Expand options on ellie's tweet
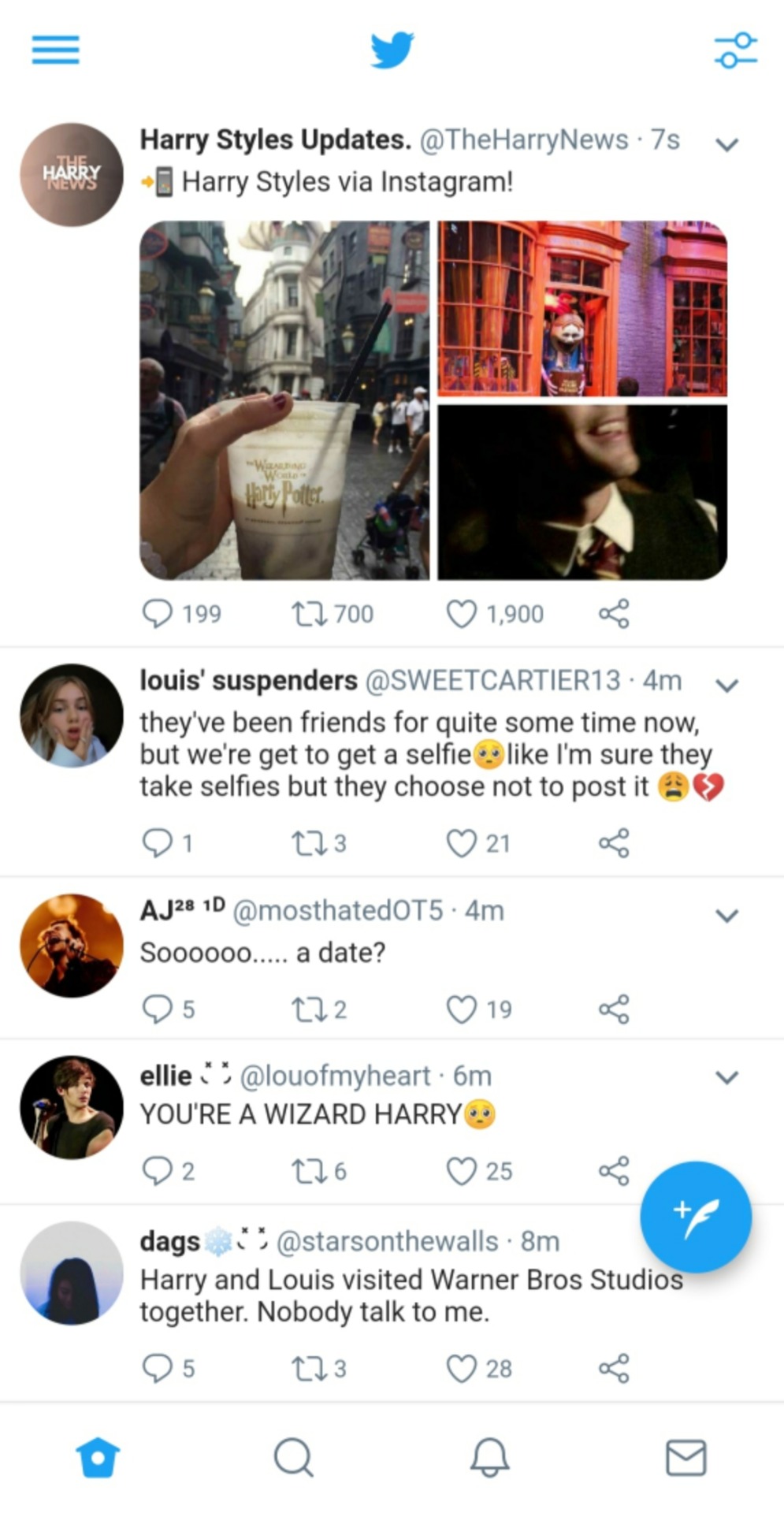Viewport: 784px width, 1513px height. [x=726, y=1077]
